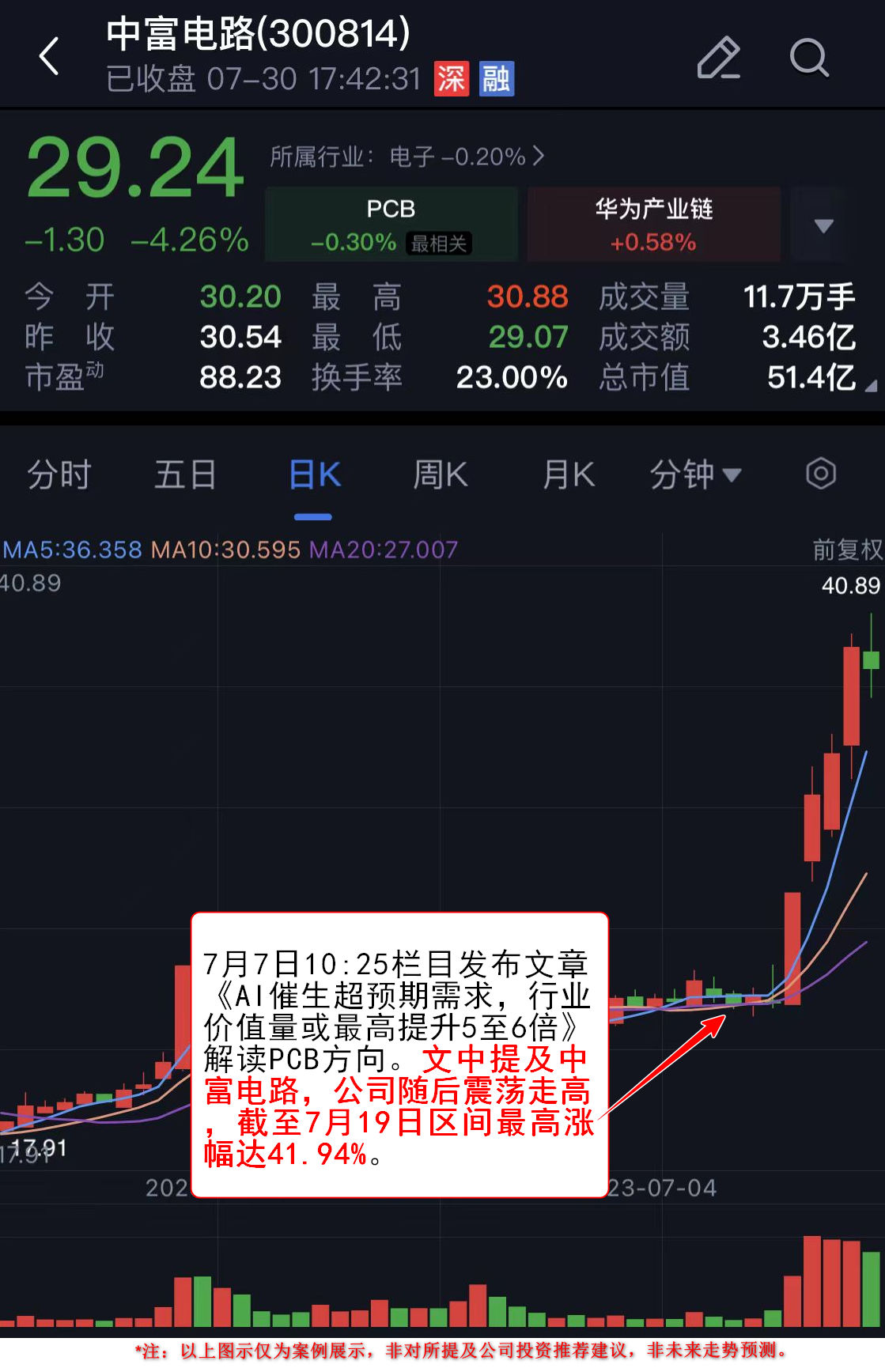Change the 前复权 adjustment option

[846, 550]
